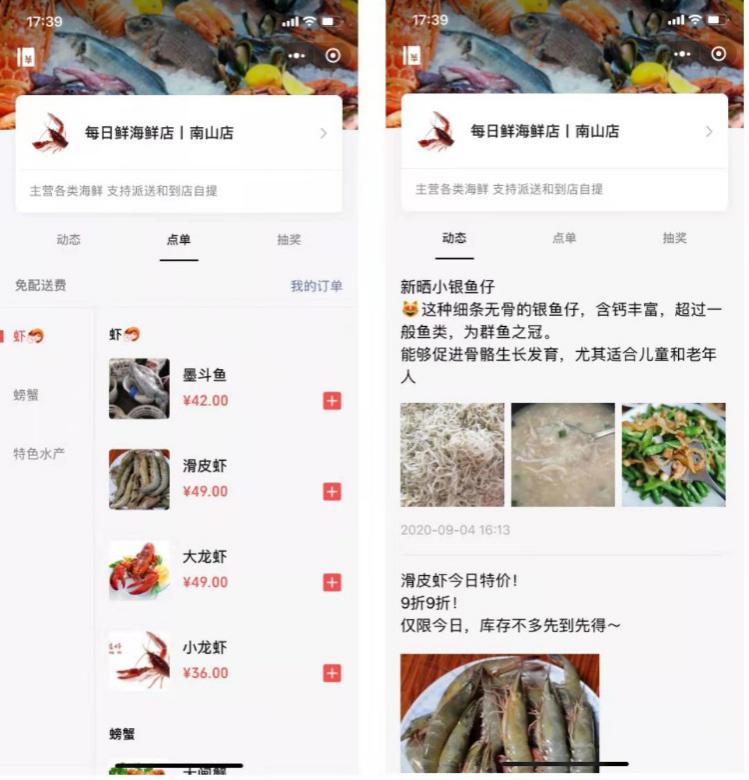Open the 小龙虾 product image
This screenshot has height=780, width=749.
139,660
